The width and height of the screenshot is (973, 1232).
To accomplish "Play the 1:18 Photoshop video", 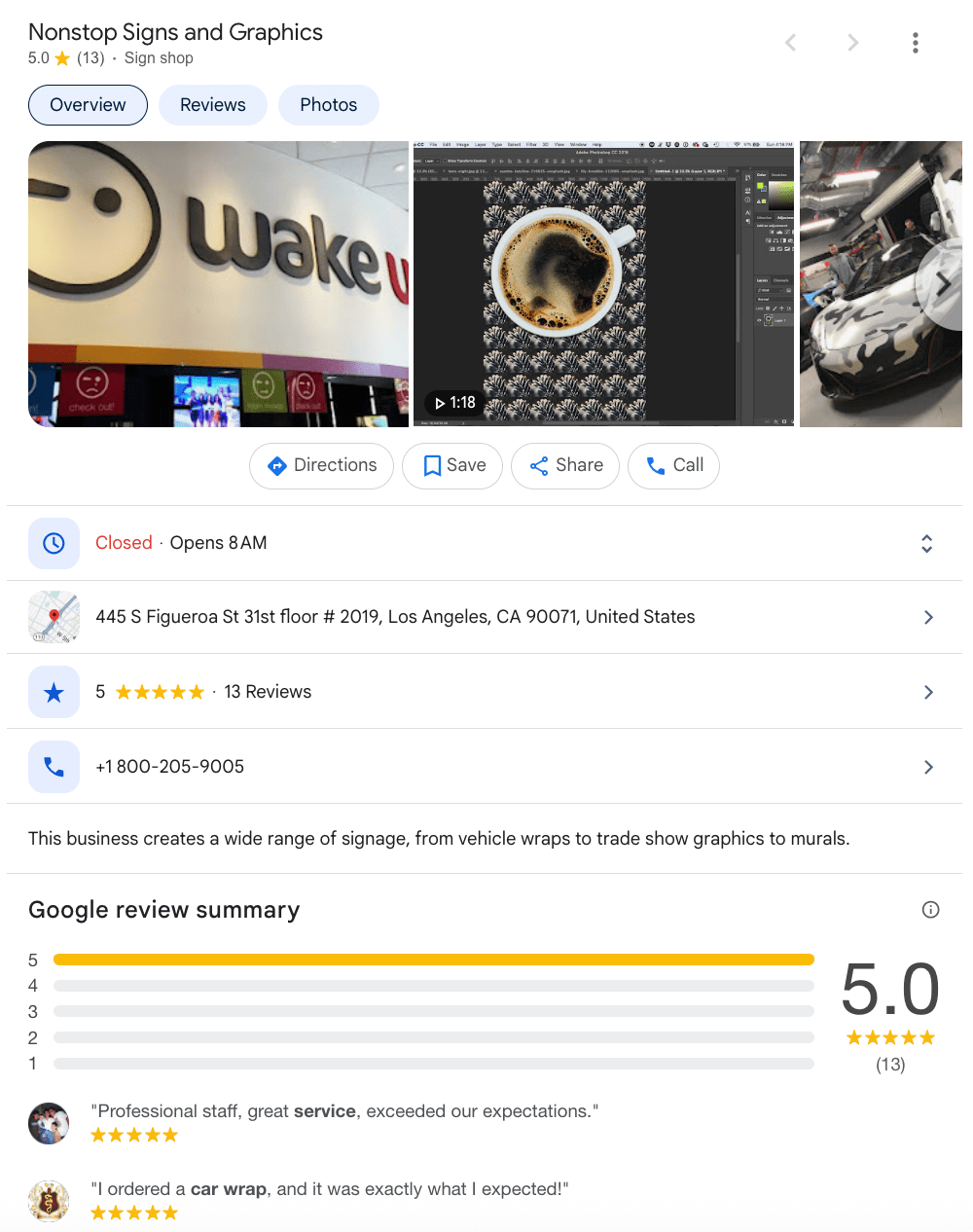I will 453,402.
